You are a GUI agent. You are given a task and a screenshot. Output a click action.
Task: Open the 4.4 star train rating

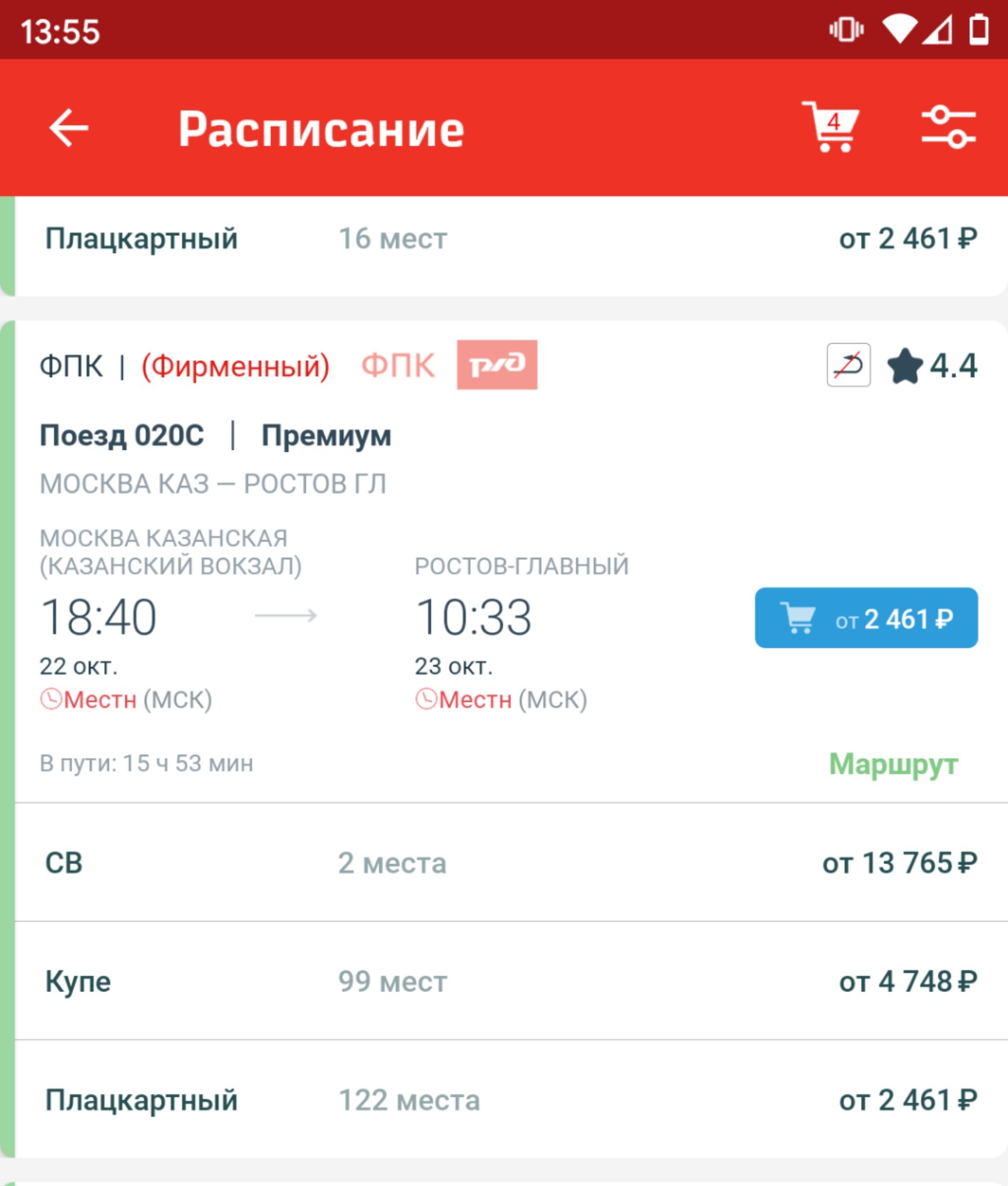[932, 366]
